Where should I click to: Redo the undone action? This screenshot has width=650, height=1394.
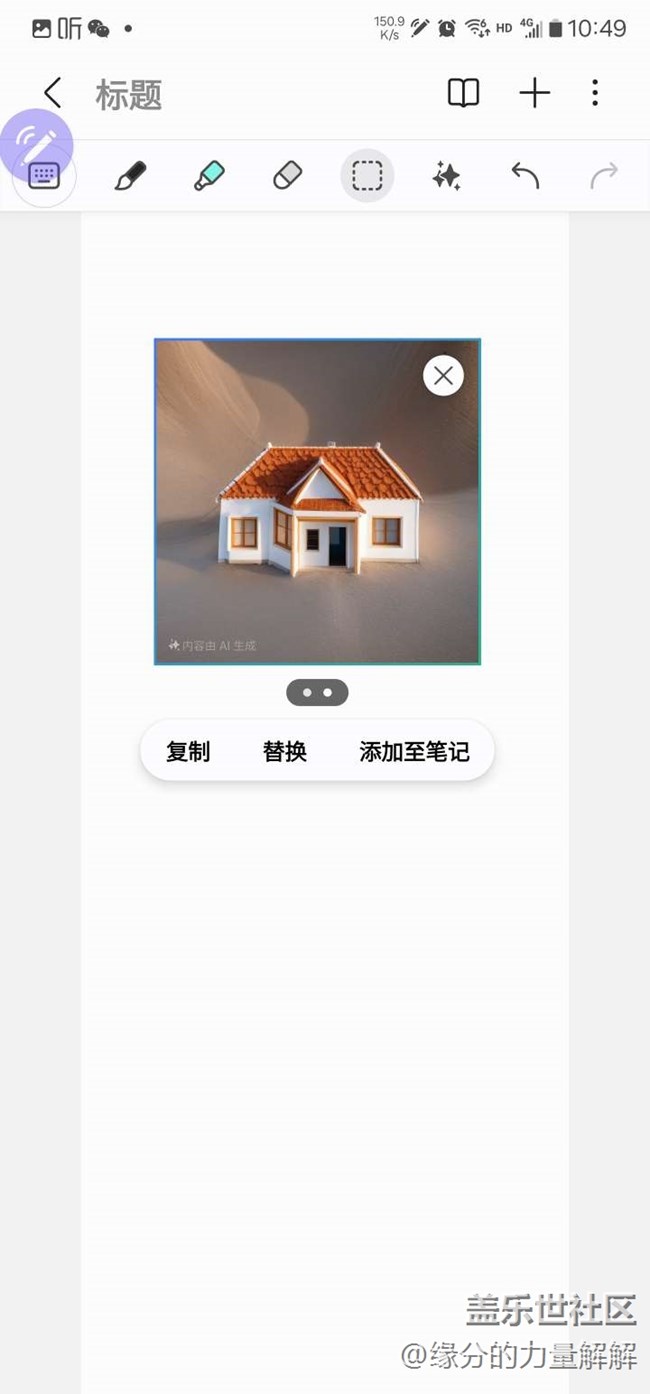click(x=604, y=177)
